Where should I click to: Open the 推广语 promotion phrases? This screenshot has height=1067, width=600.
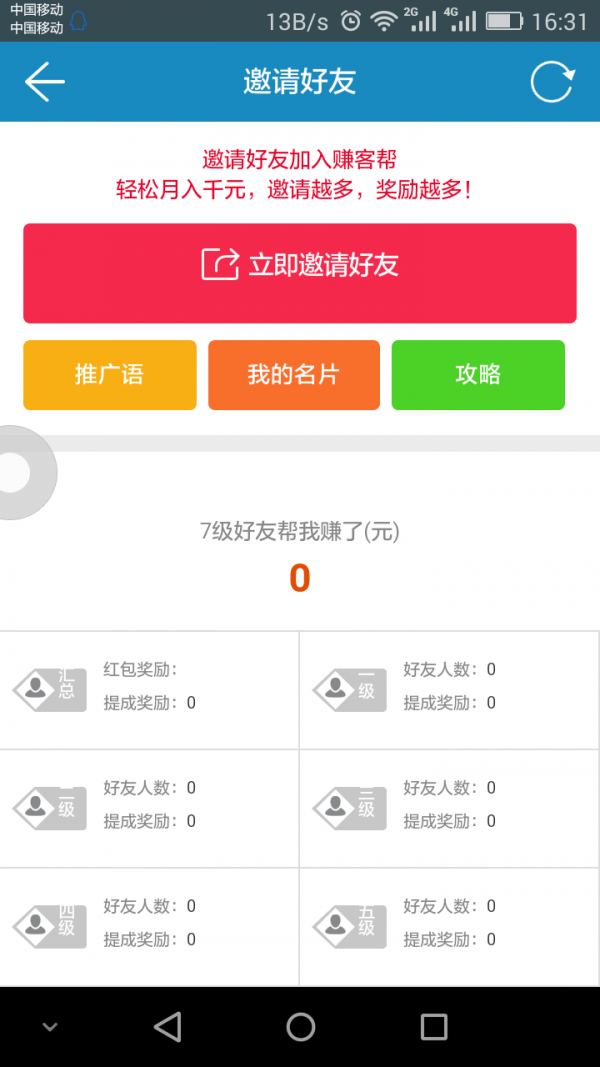(x=109, y=375)
